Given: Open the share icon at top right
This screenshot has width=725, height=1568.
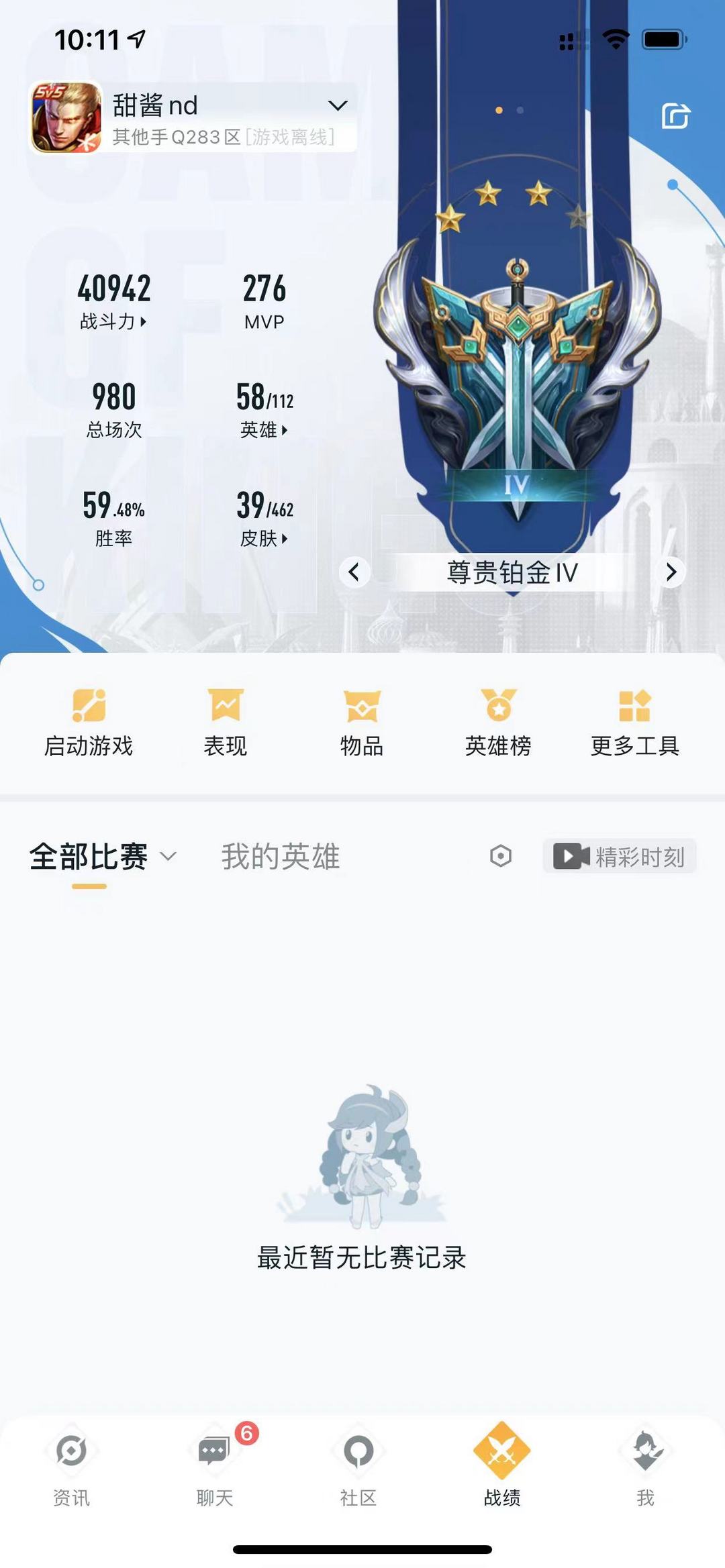Looking at the screenshot, I should (x=675, y=116).
